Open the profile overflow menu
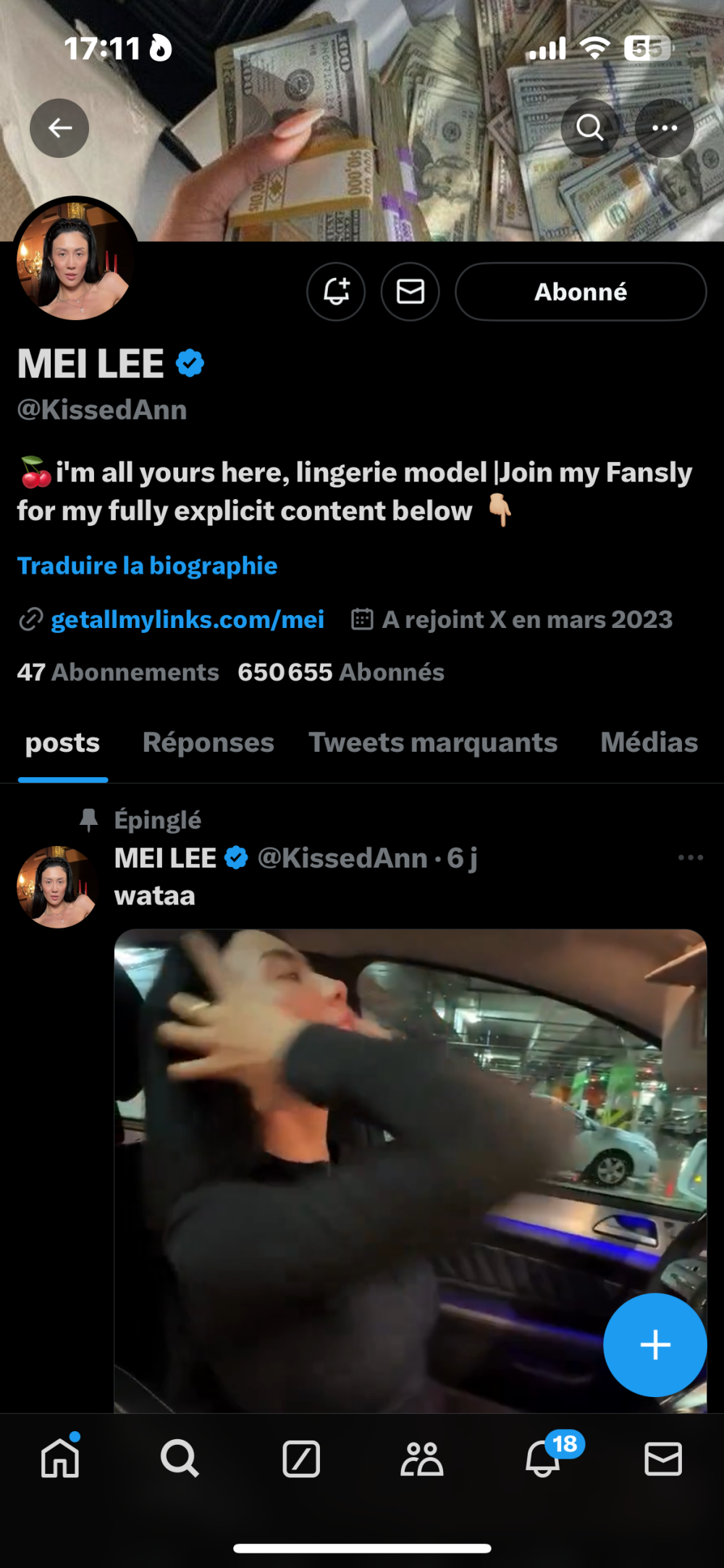Screen dimensions: 724x1568 coord(664,128)
